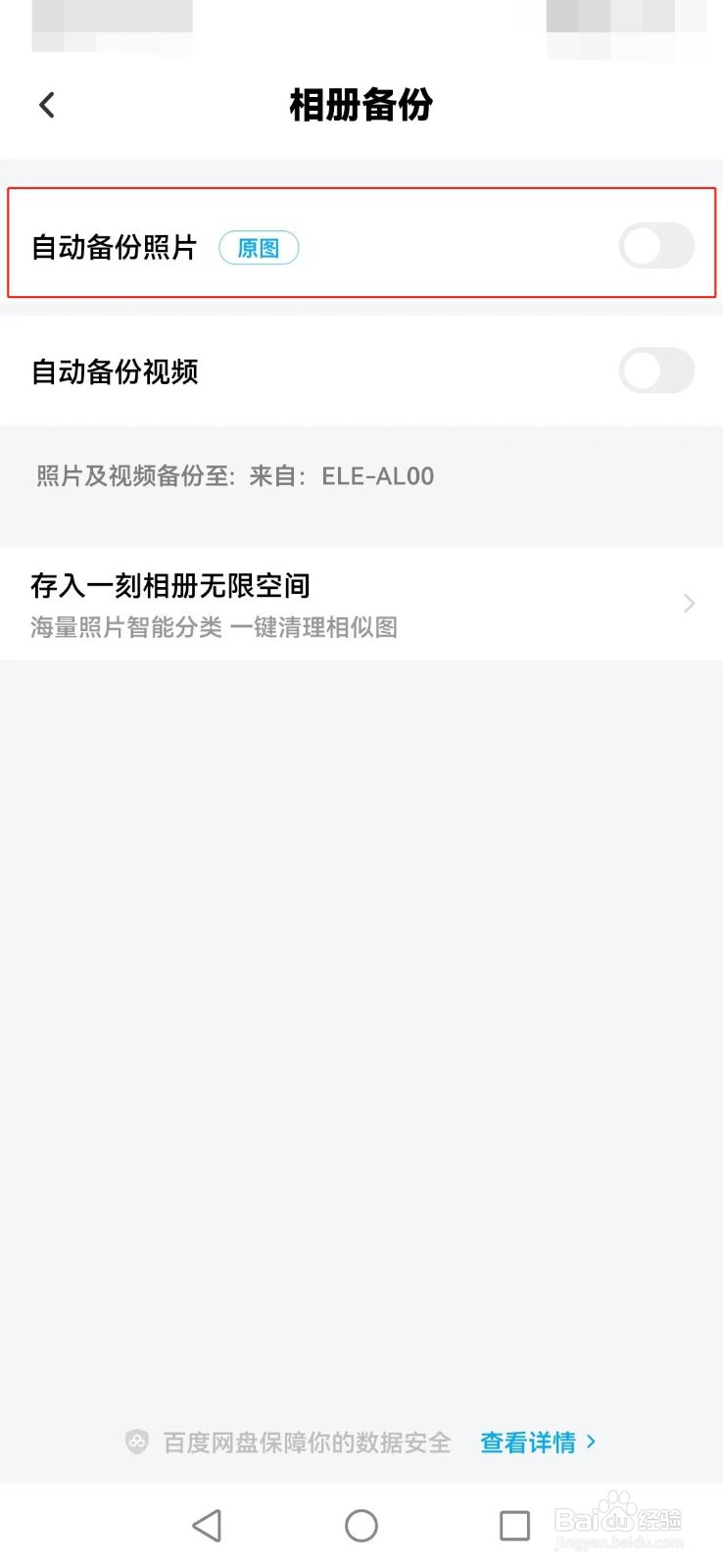Image resolution: width=723 pixels, height=1568 pixels.
Task: Tap the Android recent apps square button
Action: click(516, 1525)
